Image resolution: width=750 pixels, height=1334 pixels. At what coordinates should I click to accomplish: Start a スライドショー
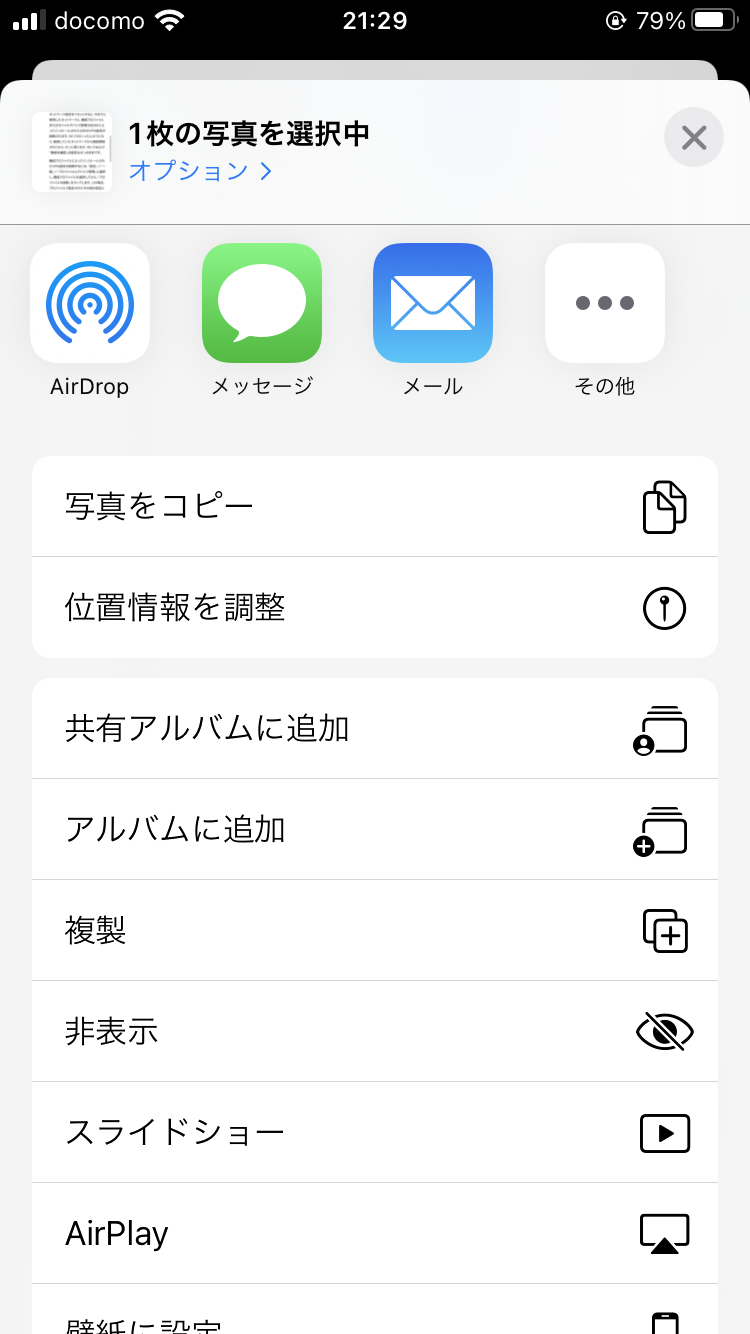click(375, 1132)
